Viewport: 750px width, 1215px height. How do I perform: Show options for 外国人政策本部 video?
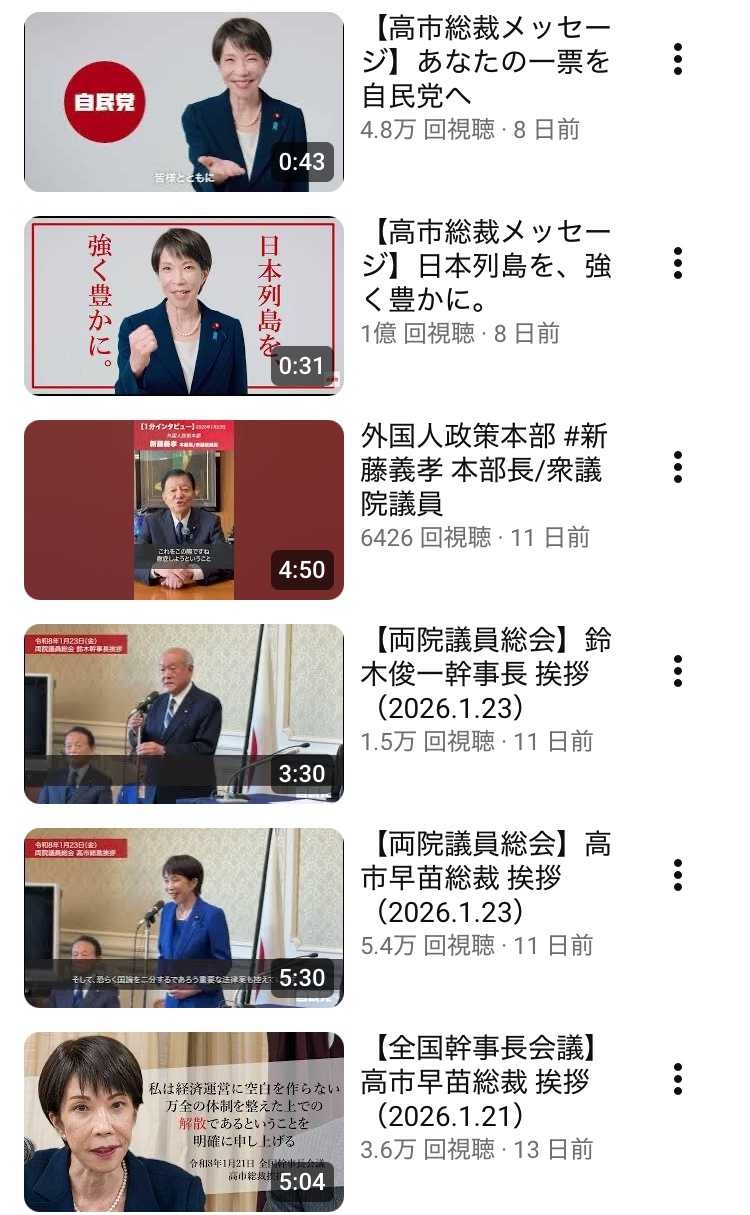(x=678, y=467)
